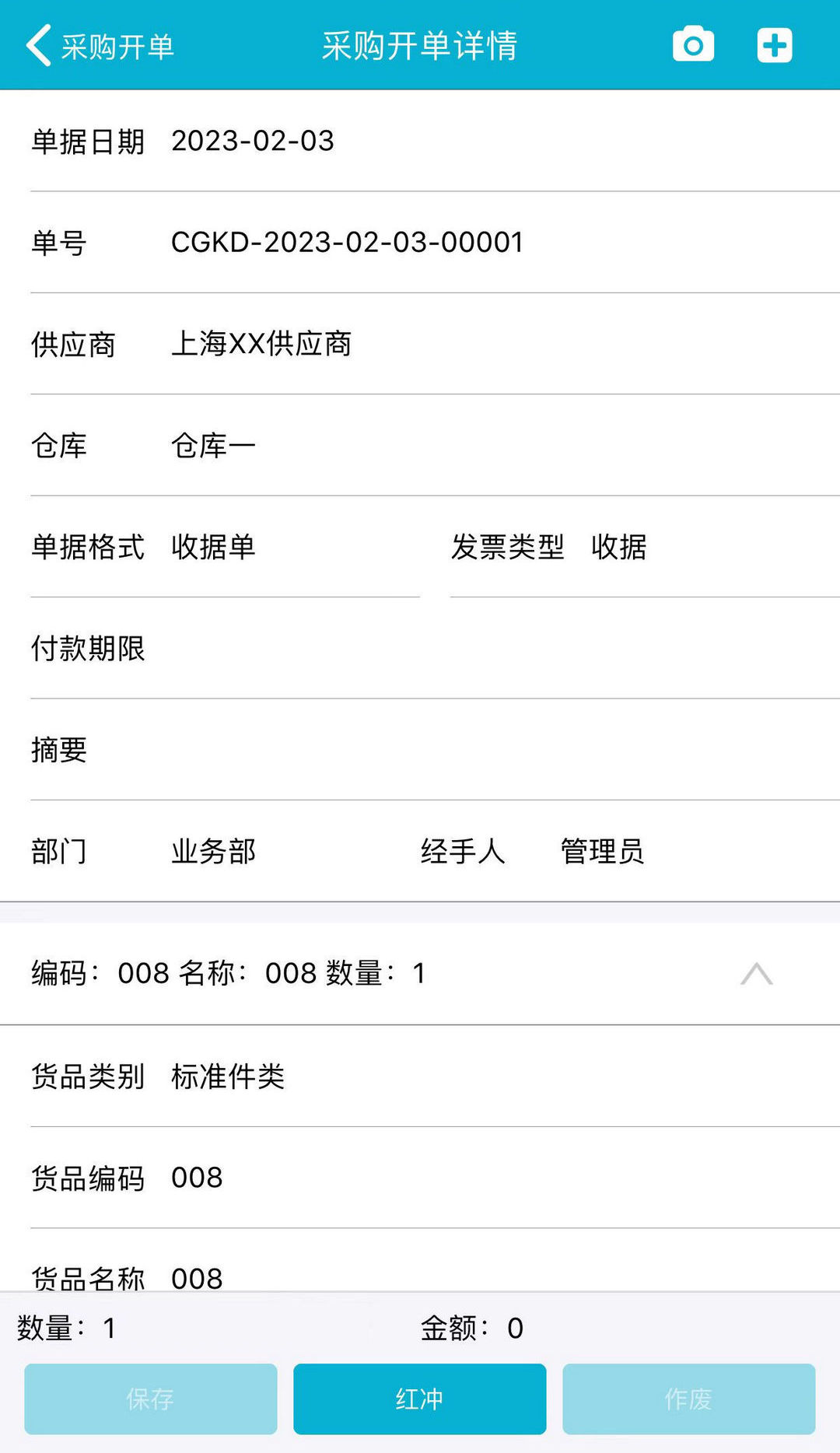Tap the 作废 button

coord(688,1399)
